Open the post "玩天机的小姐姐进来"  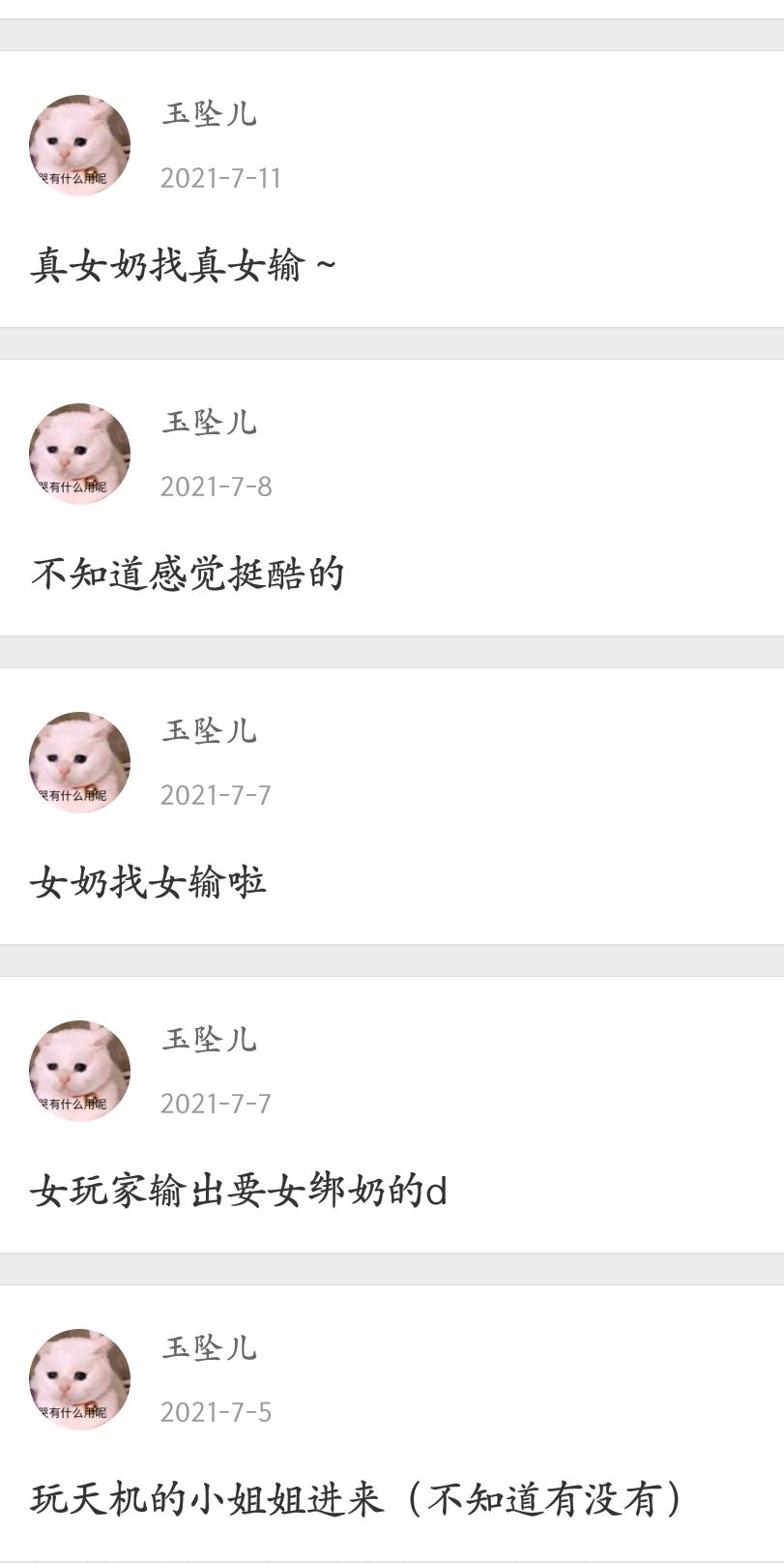point(356,1499)
